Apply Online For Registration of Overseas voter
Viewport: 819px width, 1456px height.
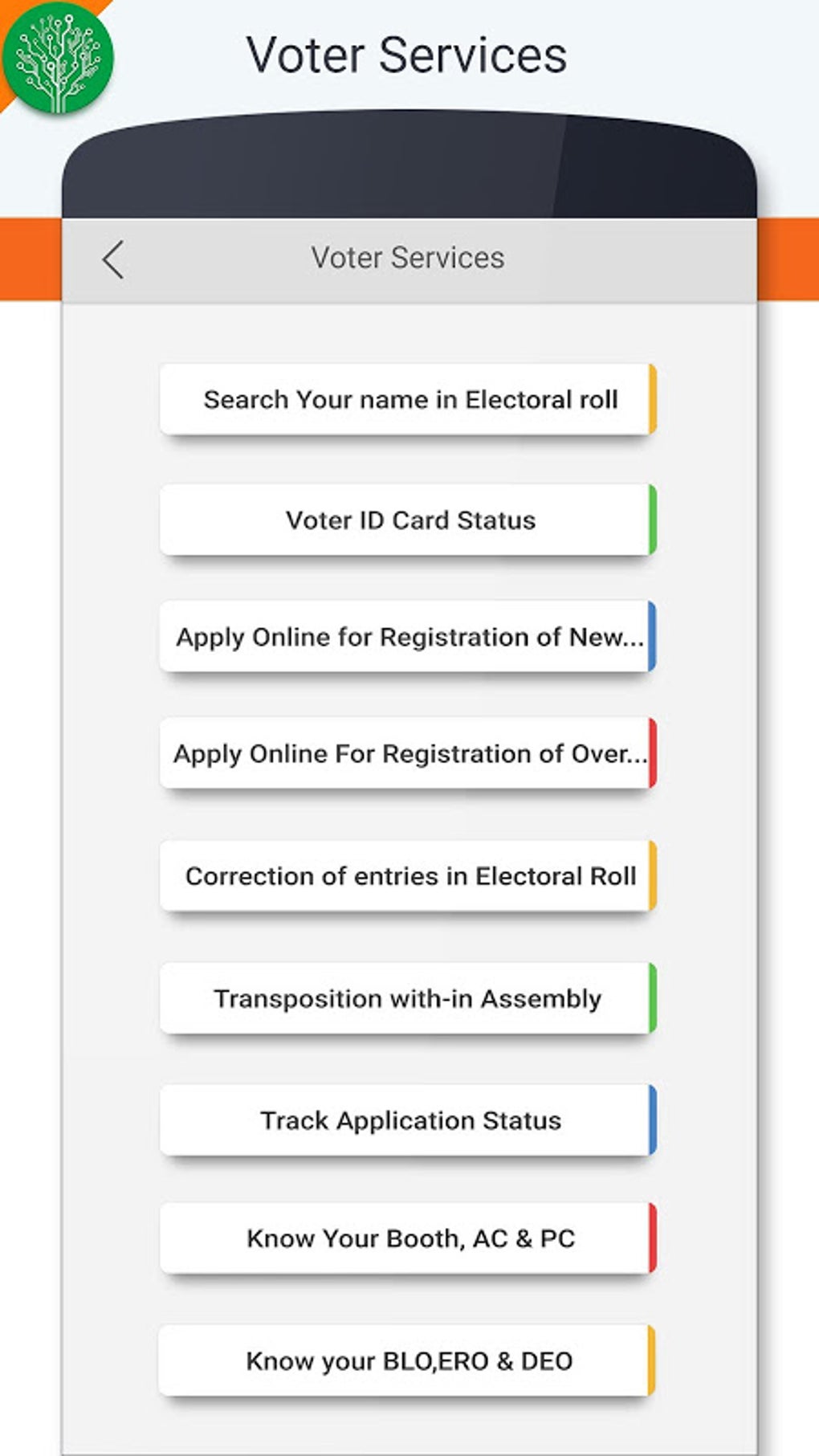tap(405, 755)
